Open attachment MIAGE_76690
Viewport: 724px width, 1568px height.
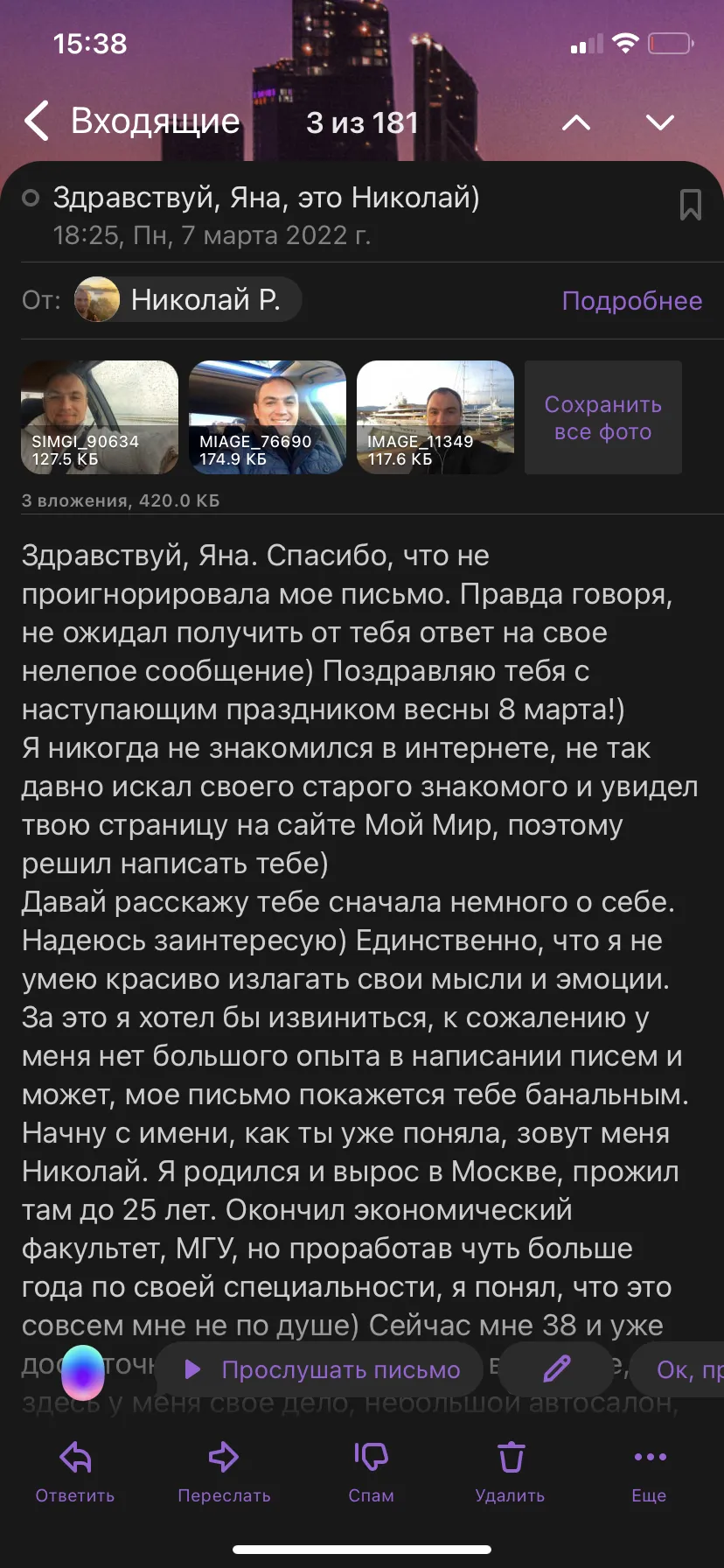click(x=268, y=417)
